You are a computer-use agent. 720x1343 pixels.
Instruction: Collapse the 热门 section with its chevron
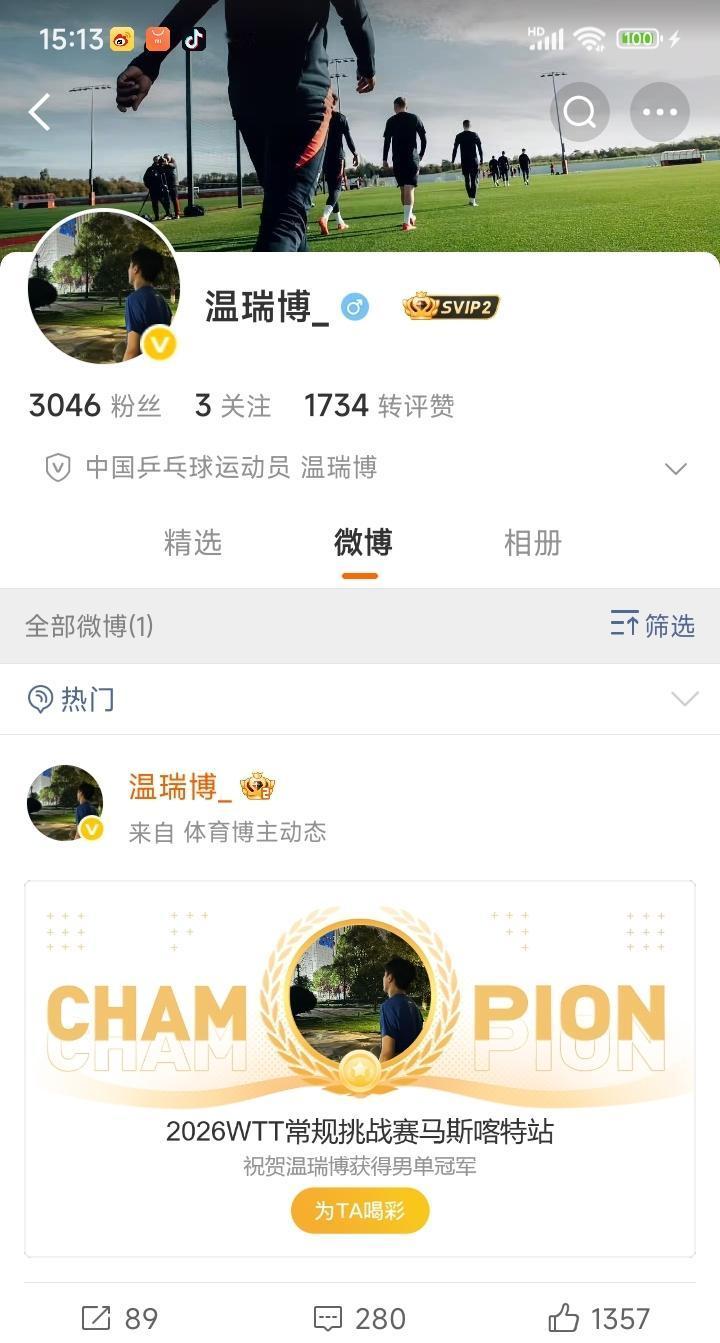(684, 700)
